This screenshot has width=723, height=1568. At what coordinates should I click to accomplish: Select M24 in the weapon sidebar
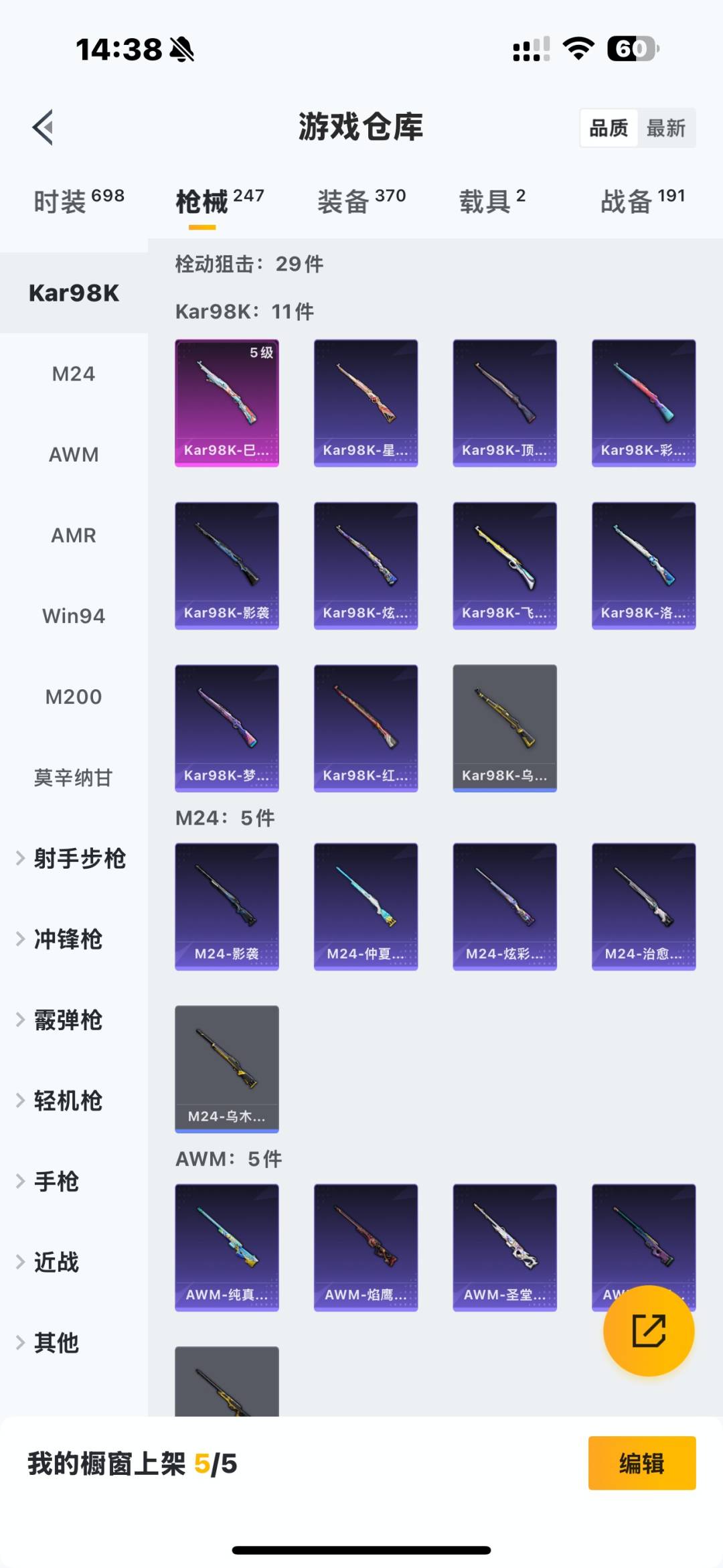coord(74,374)
